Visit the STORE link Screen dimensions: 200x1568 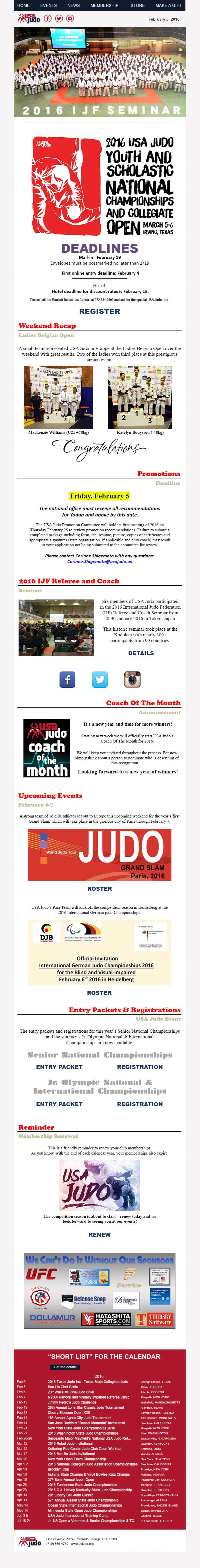click(x=137, y=5)
